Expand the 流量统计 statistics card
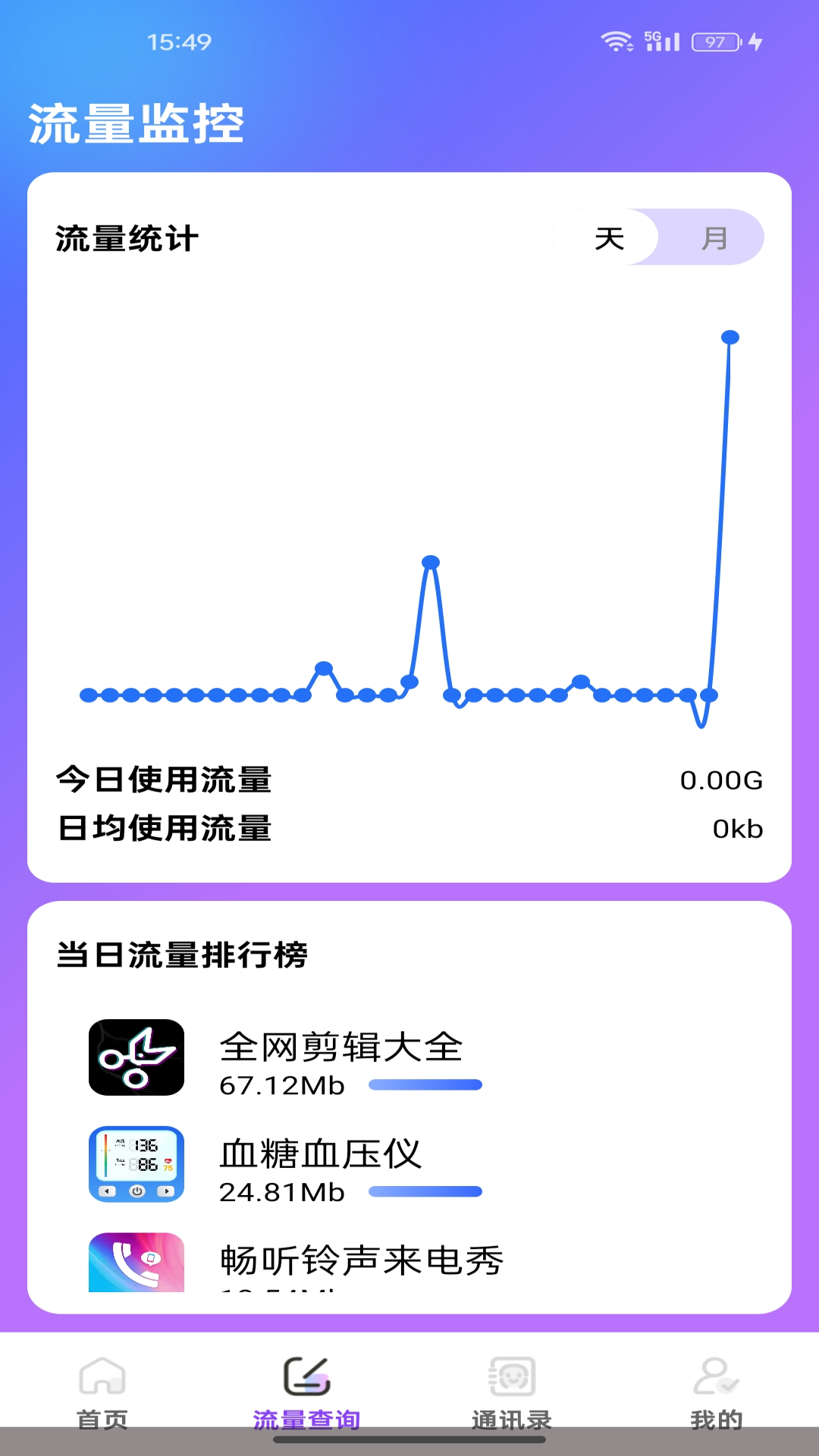 pos(126,237)
